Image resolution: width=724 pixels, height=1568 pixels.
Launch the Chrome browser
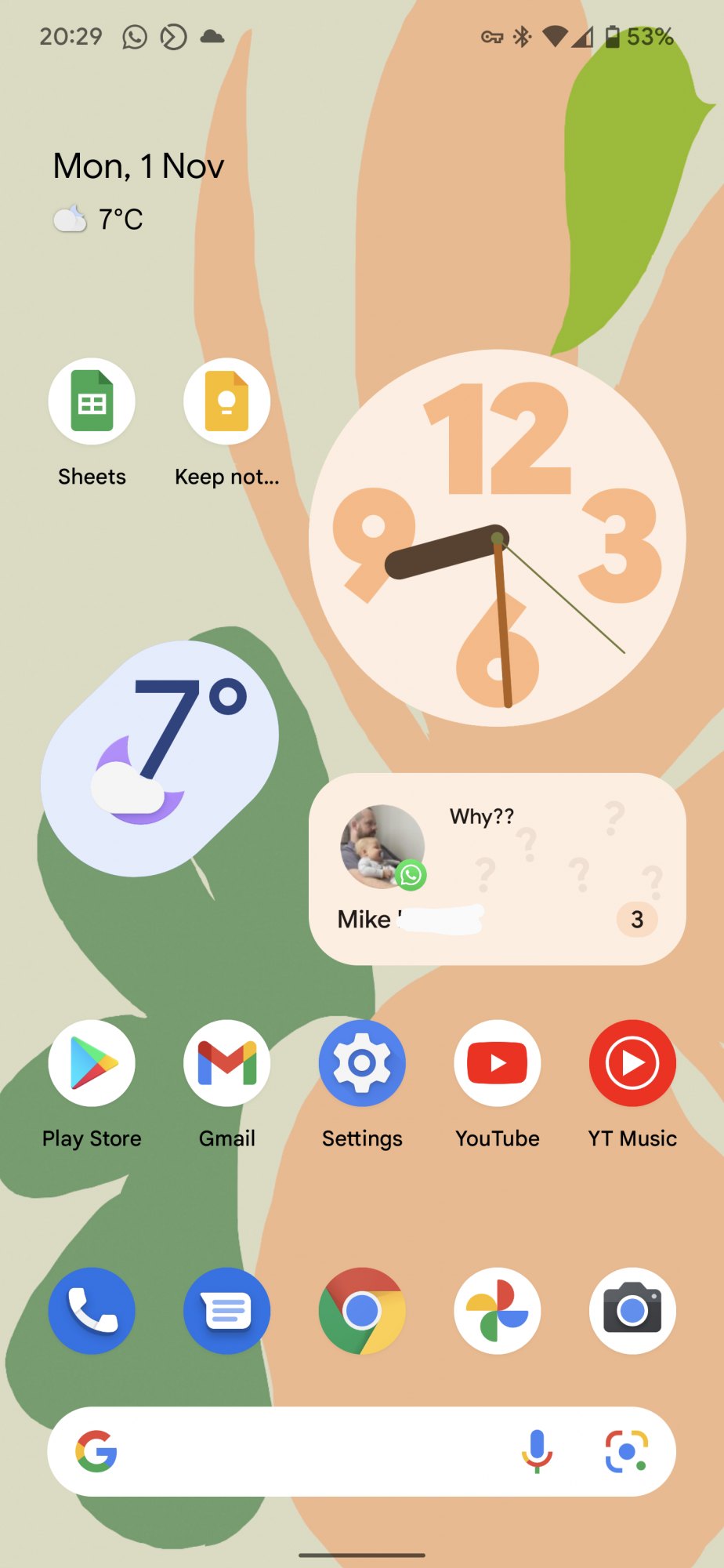362,1310
